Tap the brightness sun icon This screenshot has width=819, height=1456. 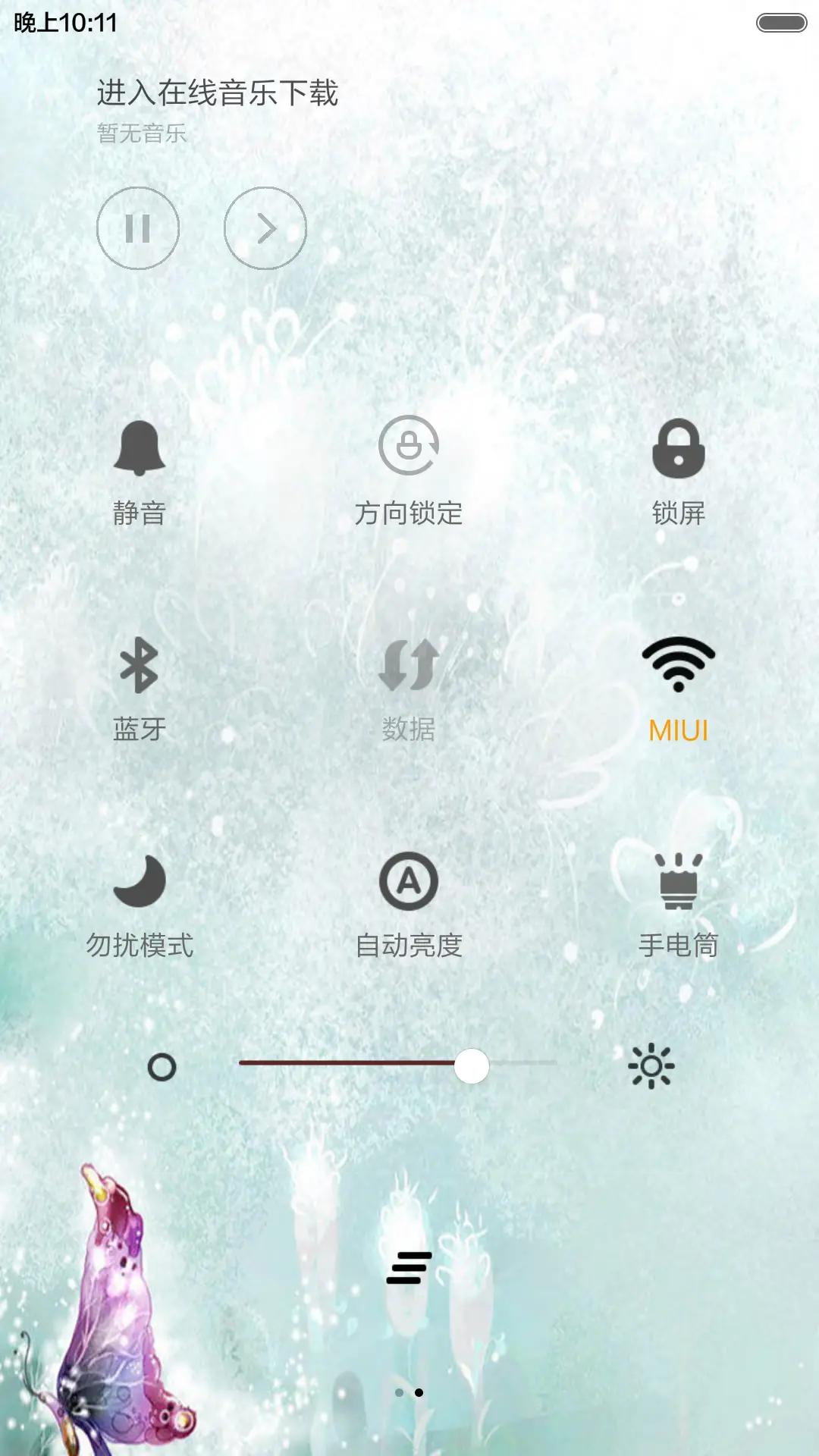[652, 1065]
